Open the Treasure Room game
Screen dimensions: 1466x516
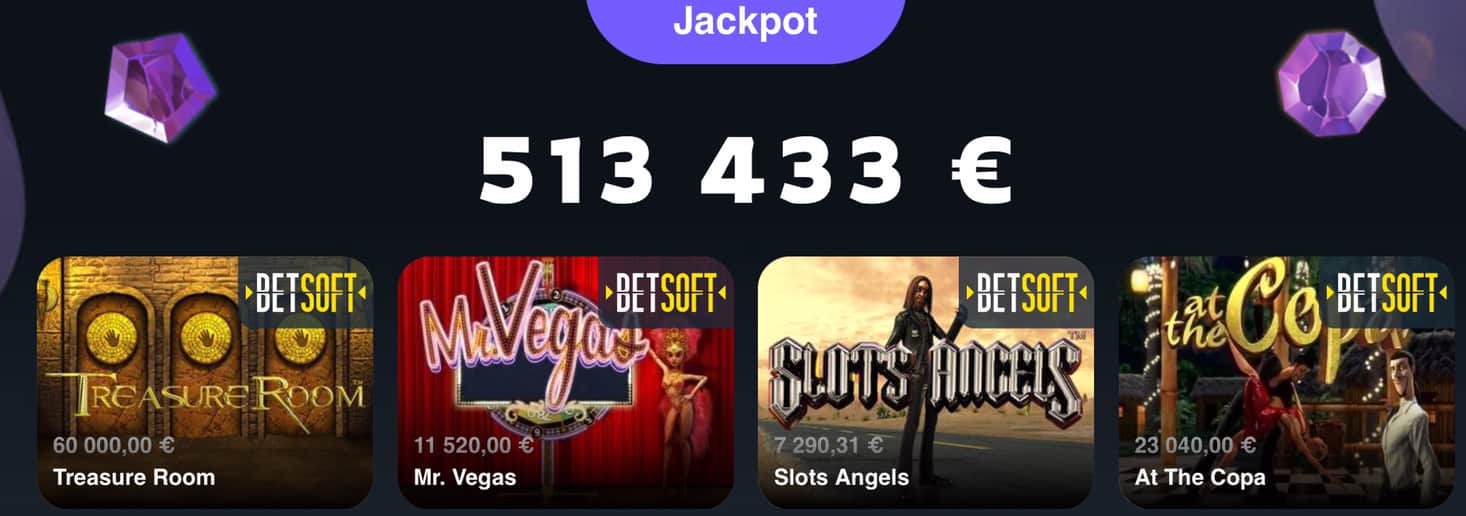[204, 382]
